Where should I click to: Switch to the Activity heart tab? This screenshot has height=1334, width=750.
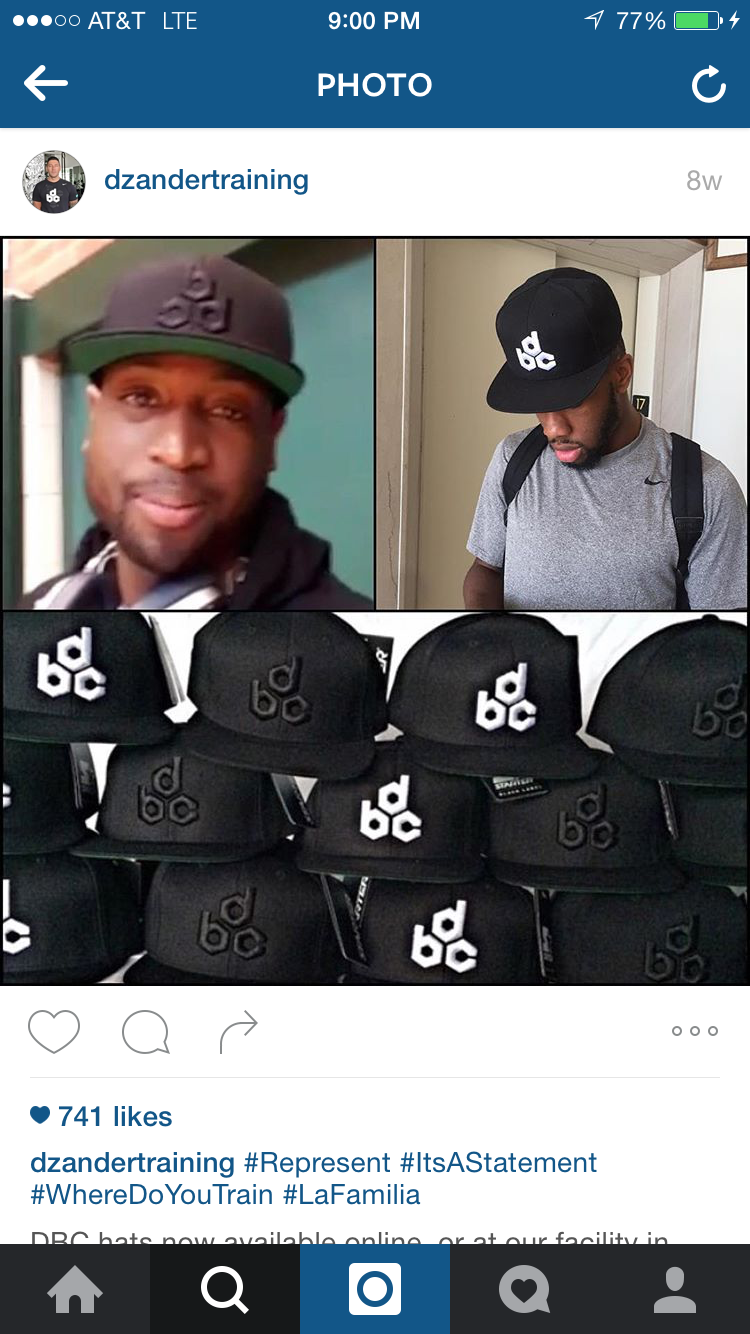[525, 1290]
